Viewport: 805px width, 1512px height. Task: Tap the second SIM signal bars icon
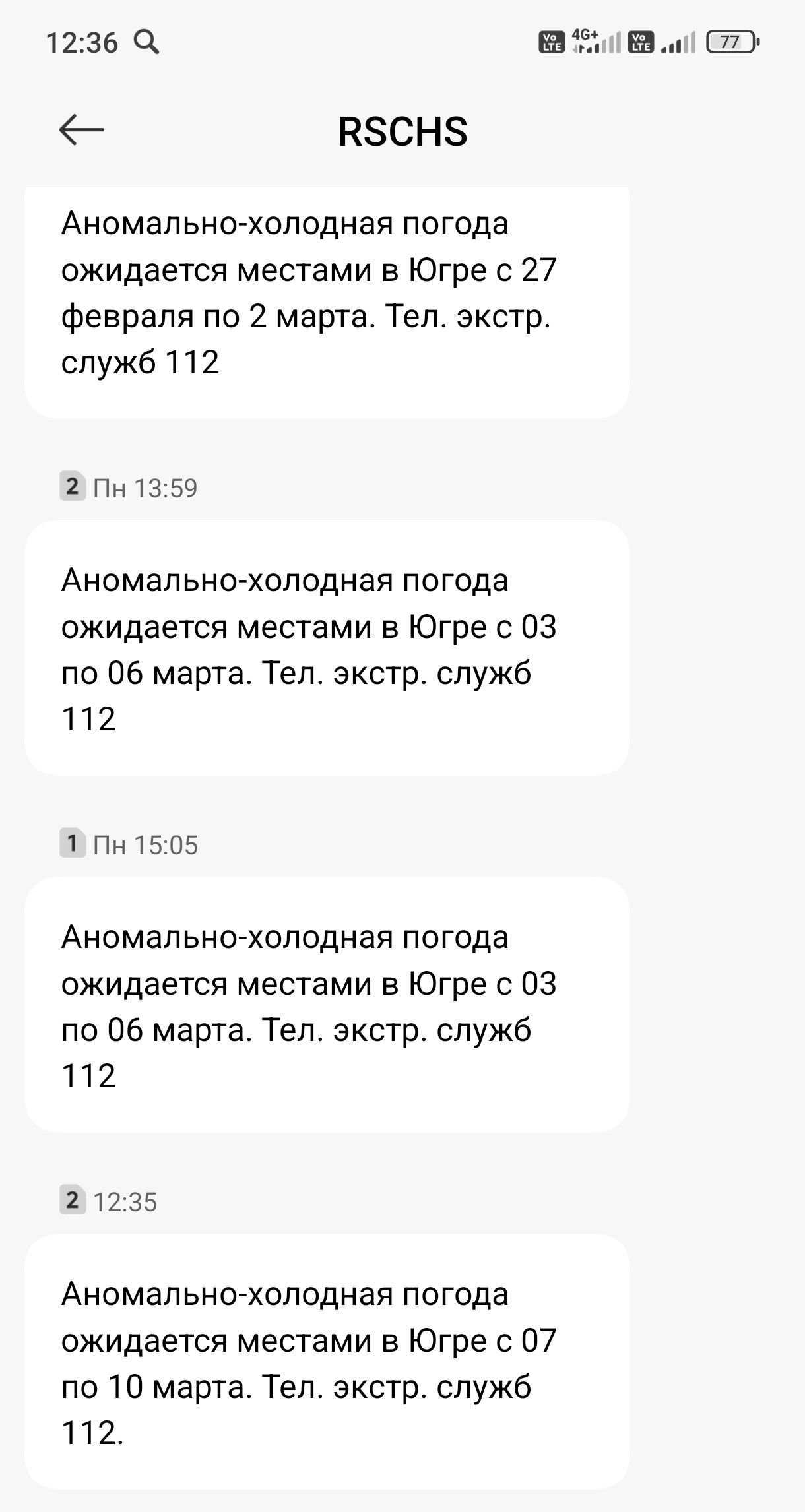tap(678, 41)
